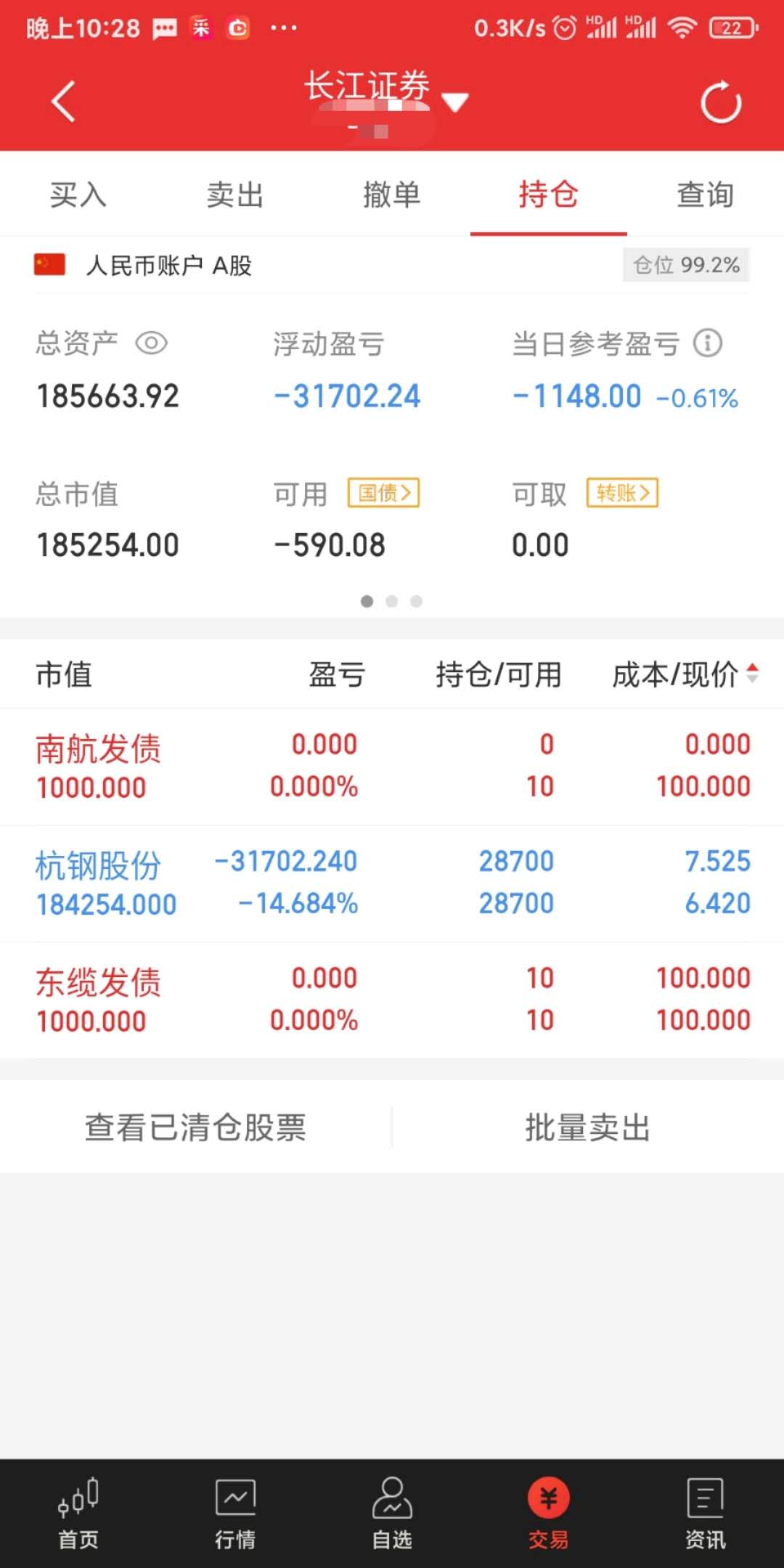Open 查看已清仓股票 cleared stocks list

195,1127
